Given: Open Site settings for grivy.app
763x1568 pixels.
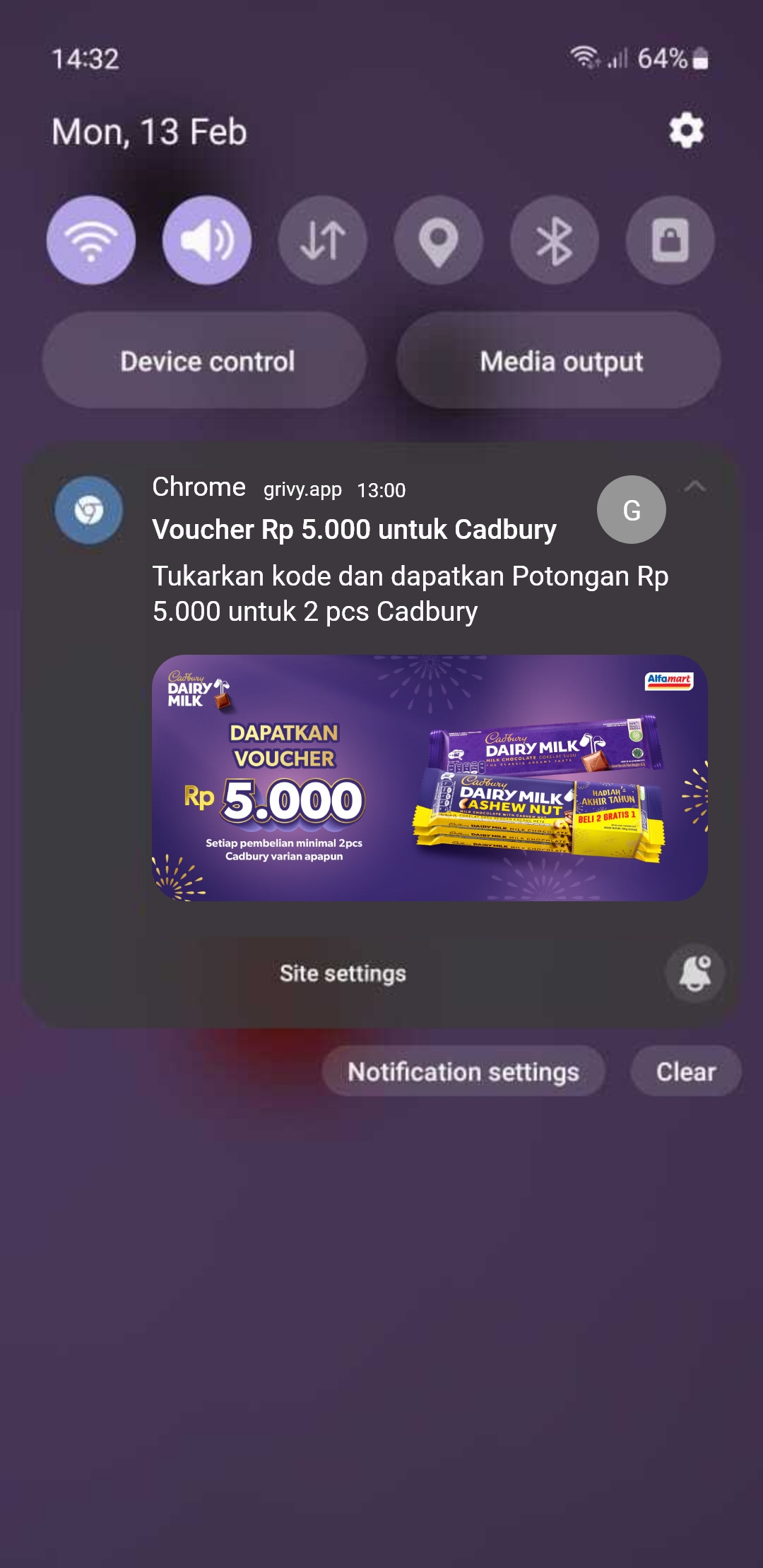Looking at the screenshot, I should 343,973.
